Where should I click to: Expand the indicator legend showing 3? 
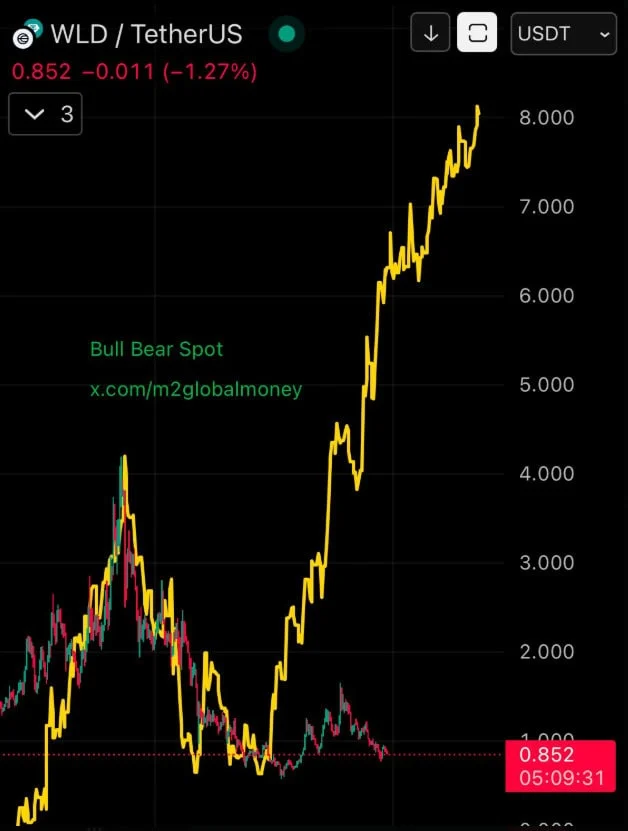tap(46, 114)
